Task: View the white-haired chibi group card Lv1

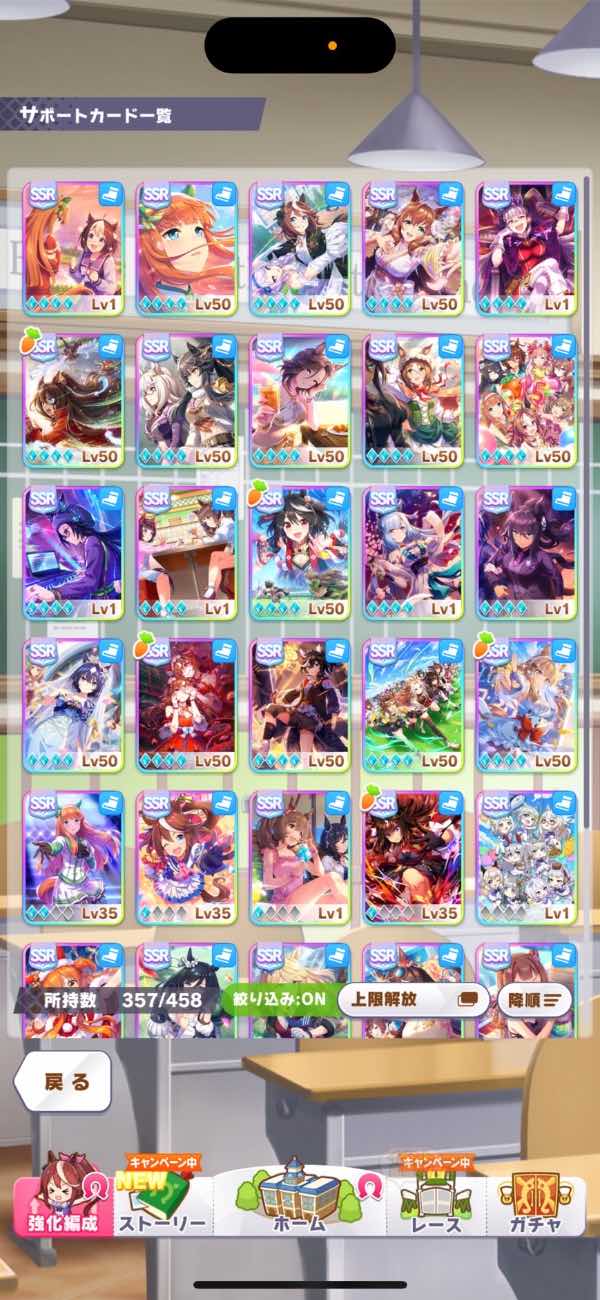Action: click(x=526, y=857)
